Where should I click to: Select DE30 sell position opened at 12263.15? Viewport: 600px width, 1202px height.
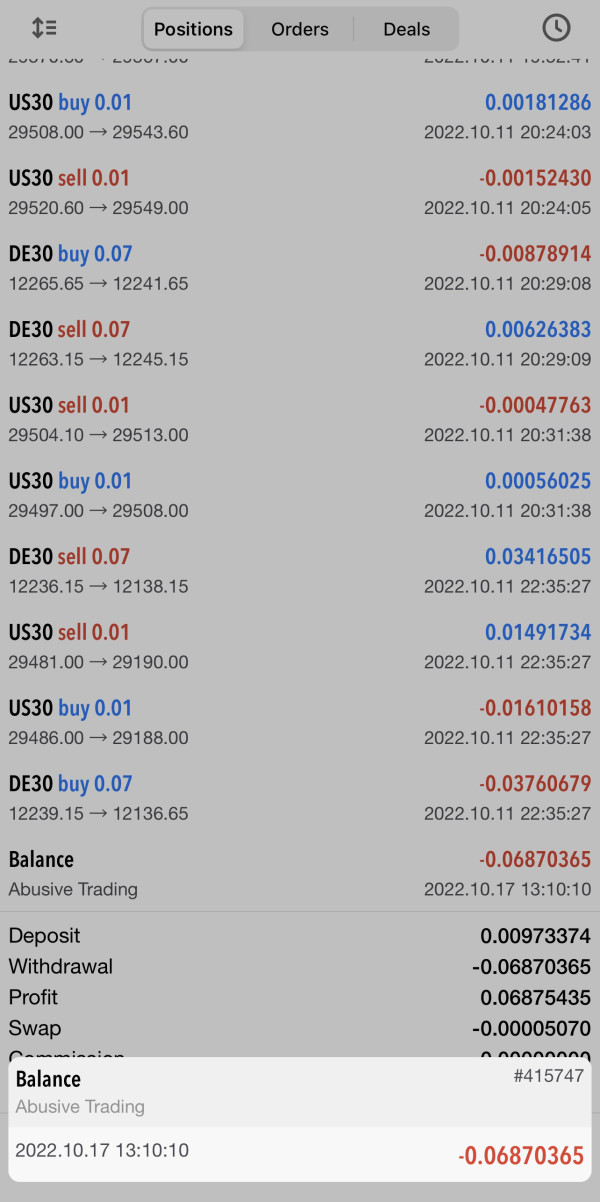point(300,344)
